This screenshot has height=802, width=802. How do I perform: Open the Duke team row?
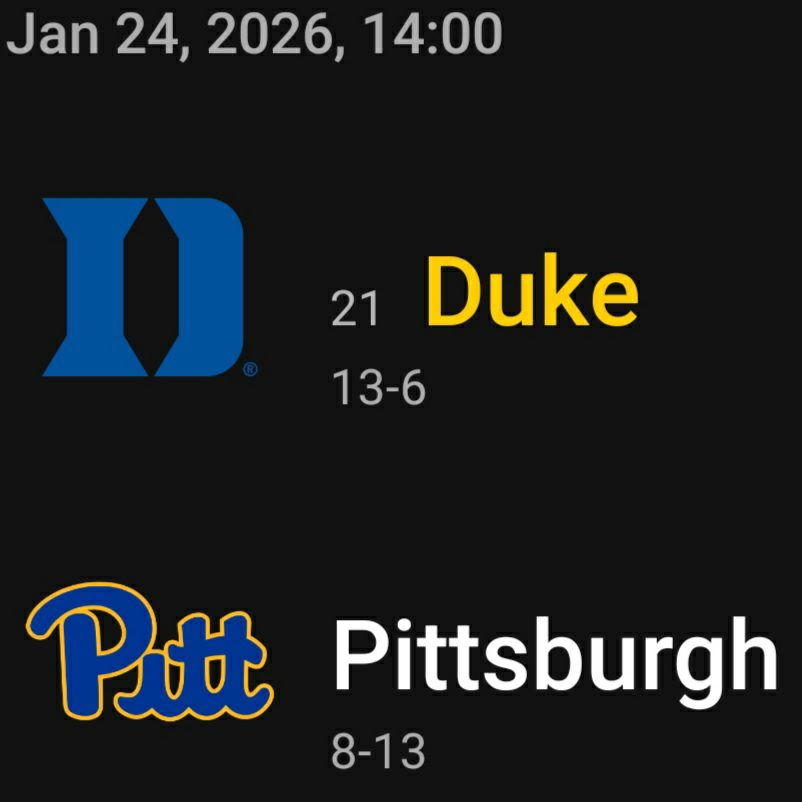(531, 292)
